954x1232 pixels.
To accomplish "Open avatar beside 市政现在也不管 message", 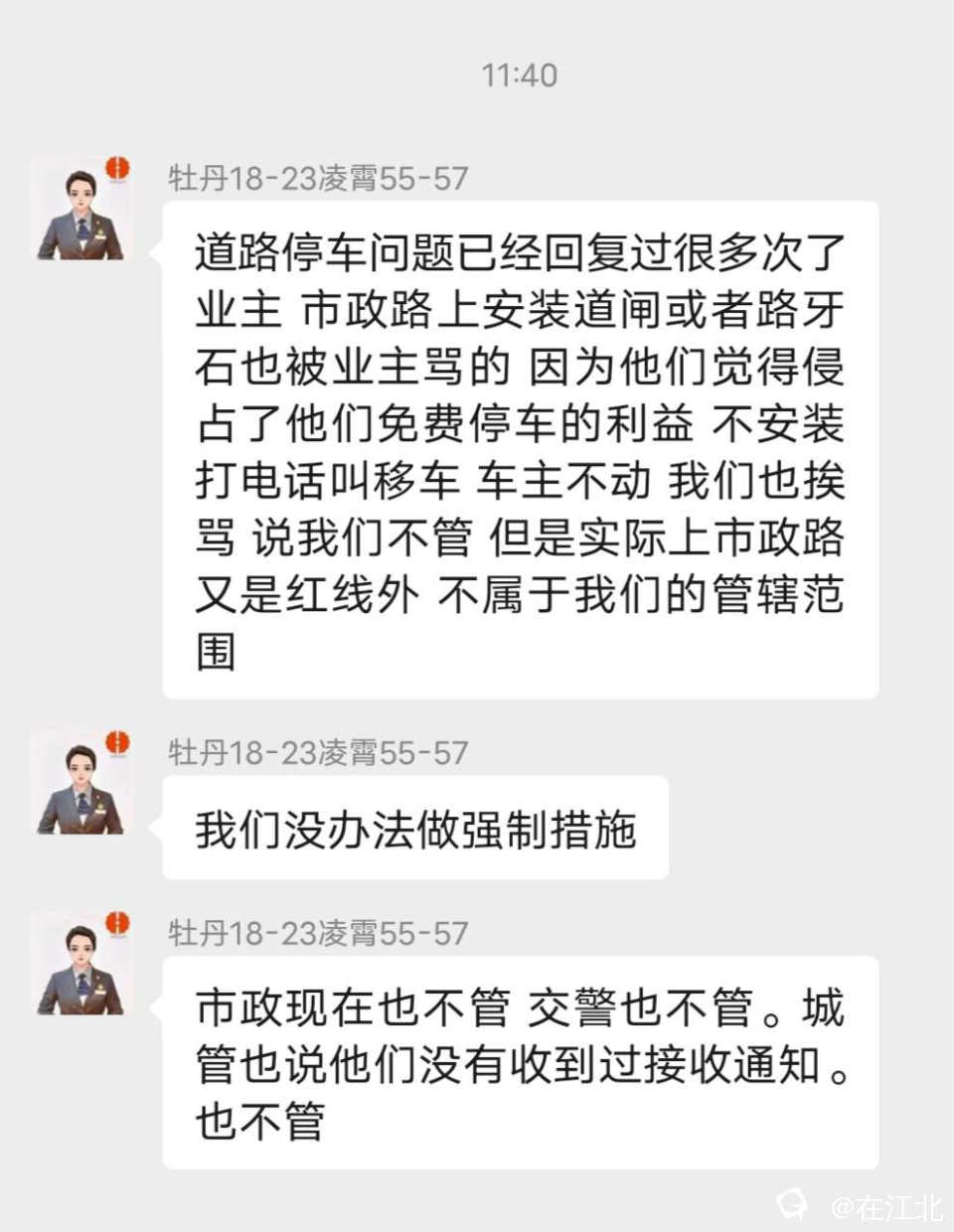I will 80,965.
